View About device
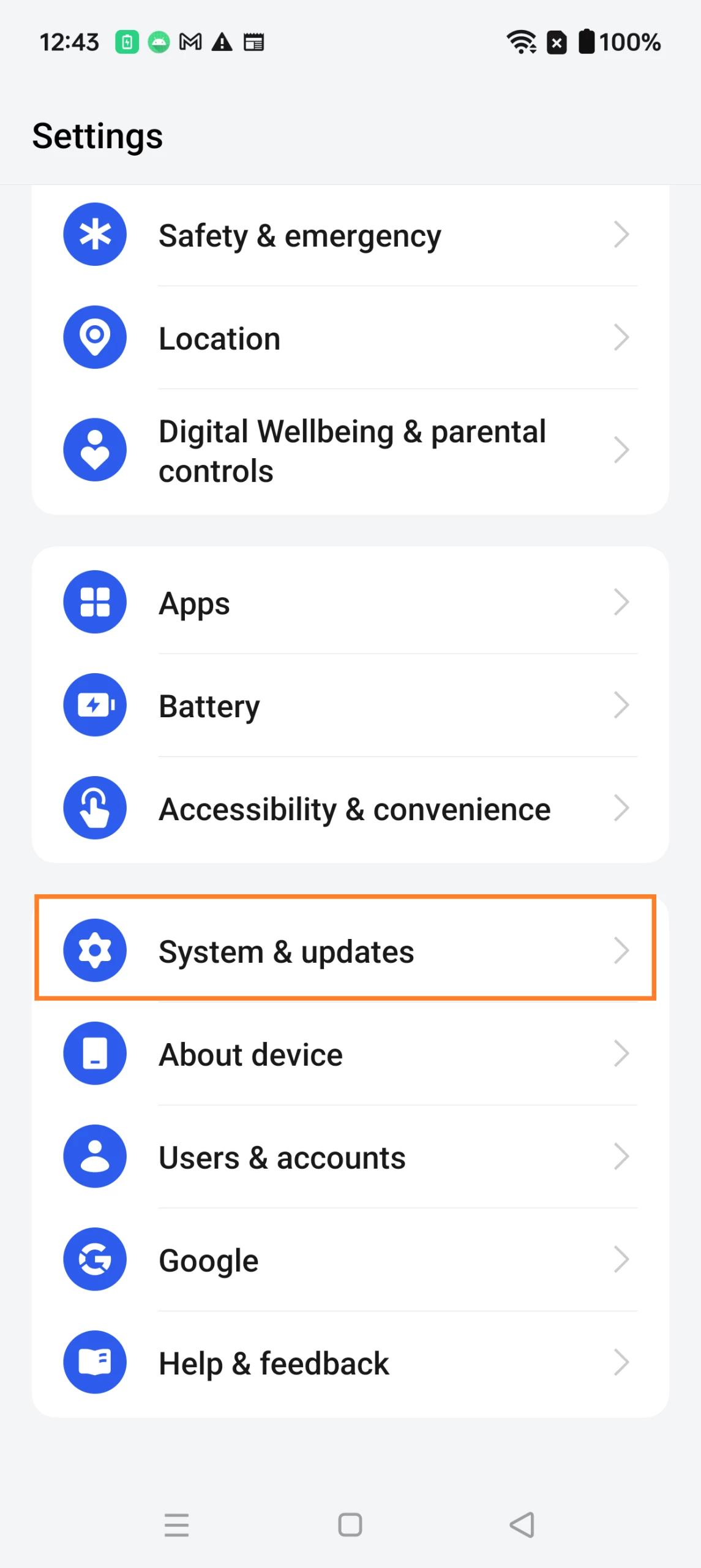The height and width of the screenshot is (1568, 701). coord(349,1053)
